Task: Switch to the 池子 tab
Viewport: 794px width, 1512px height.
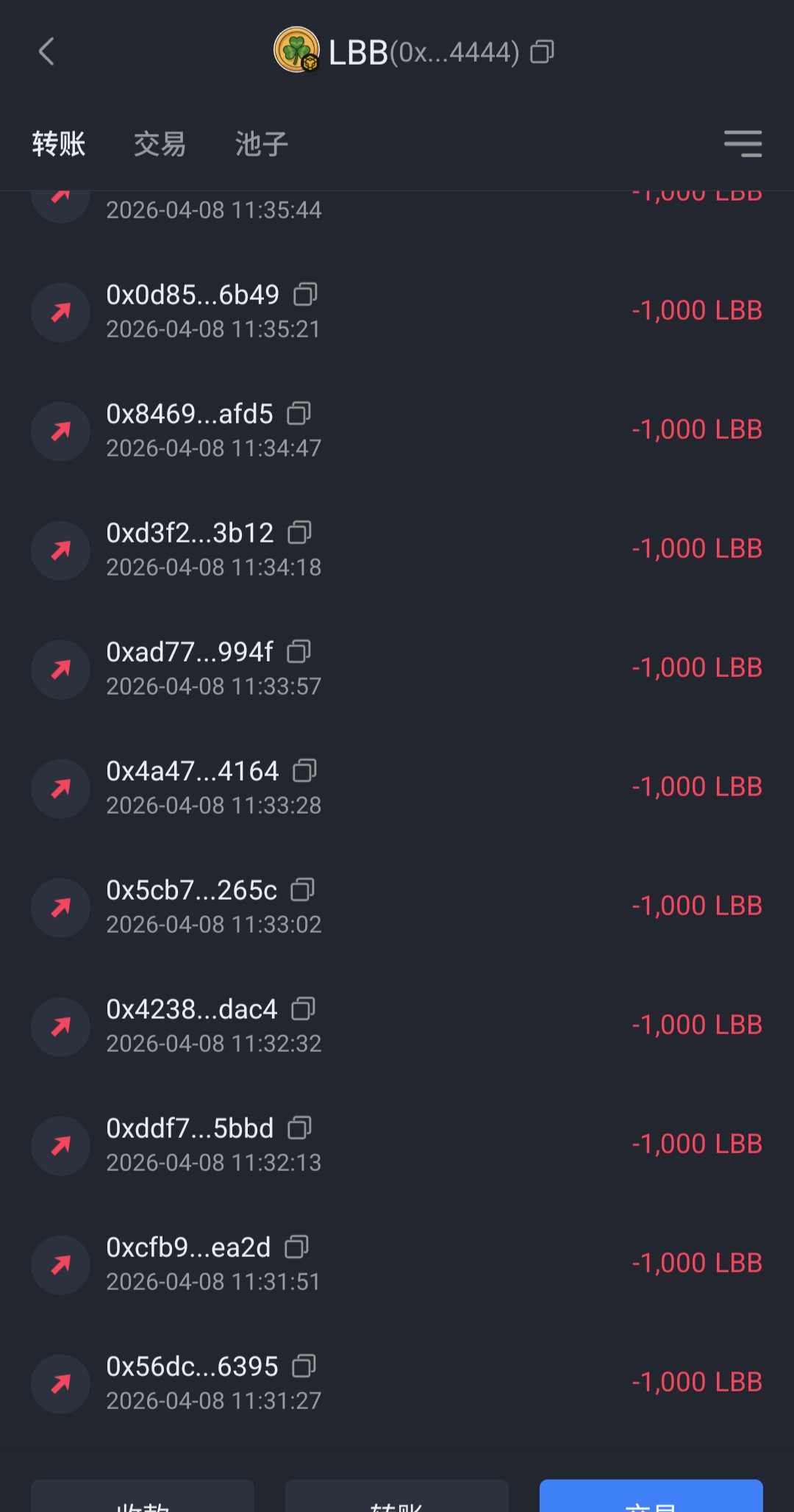Action: point(261,144)
